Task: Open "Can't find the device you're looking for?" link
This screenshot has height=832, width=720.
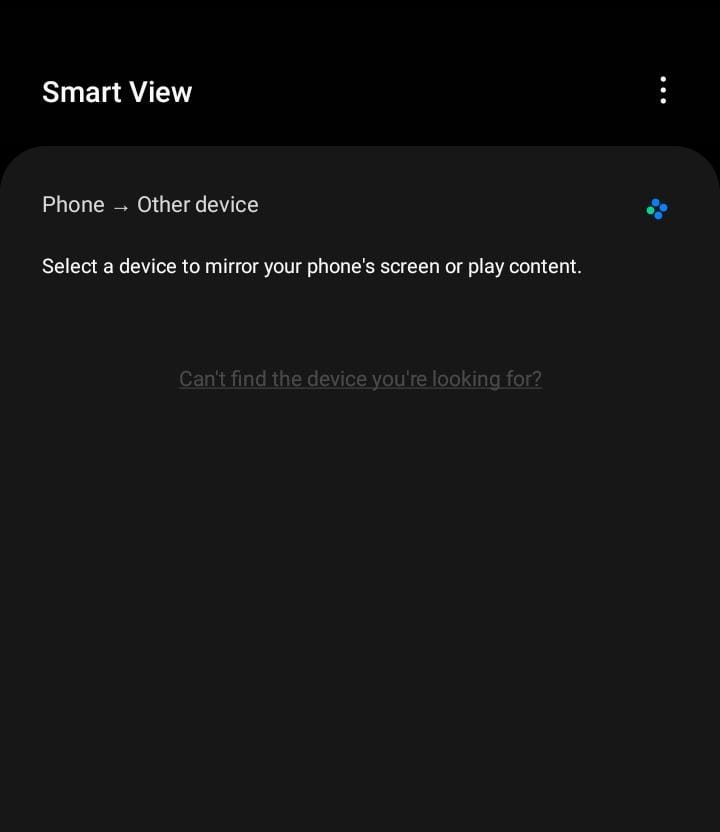Action: point(360,379)
